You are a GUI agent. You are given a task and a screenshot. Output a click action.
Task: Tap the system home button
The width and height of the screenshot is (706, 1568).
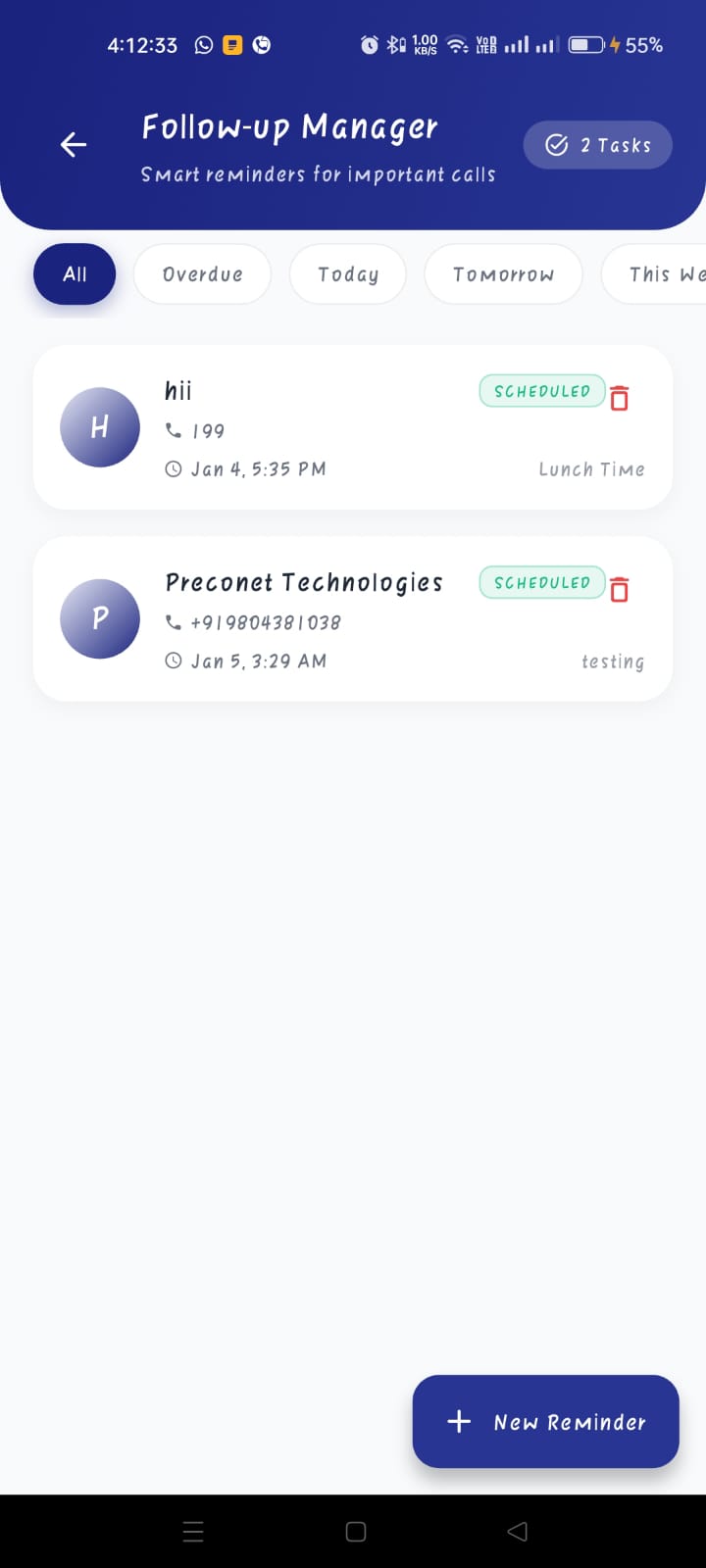356,1532
